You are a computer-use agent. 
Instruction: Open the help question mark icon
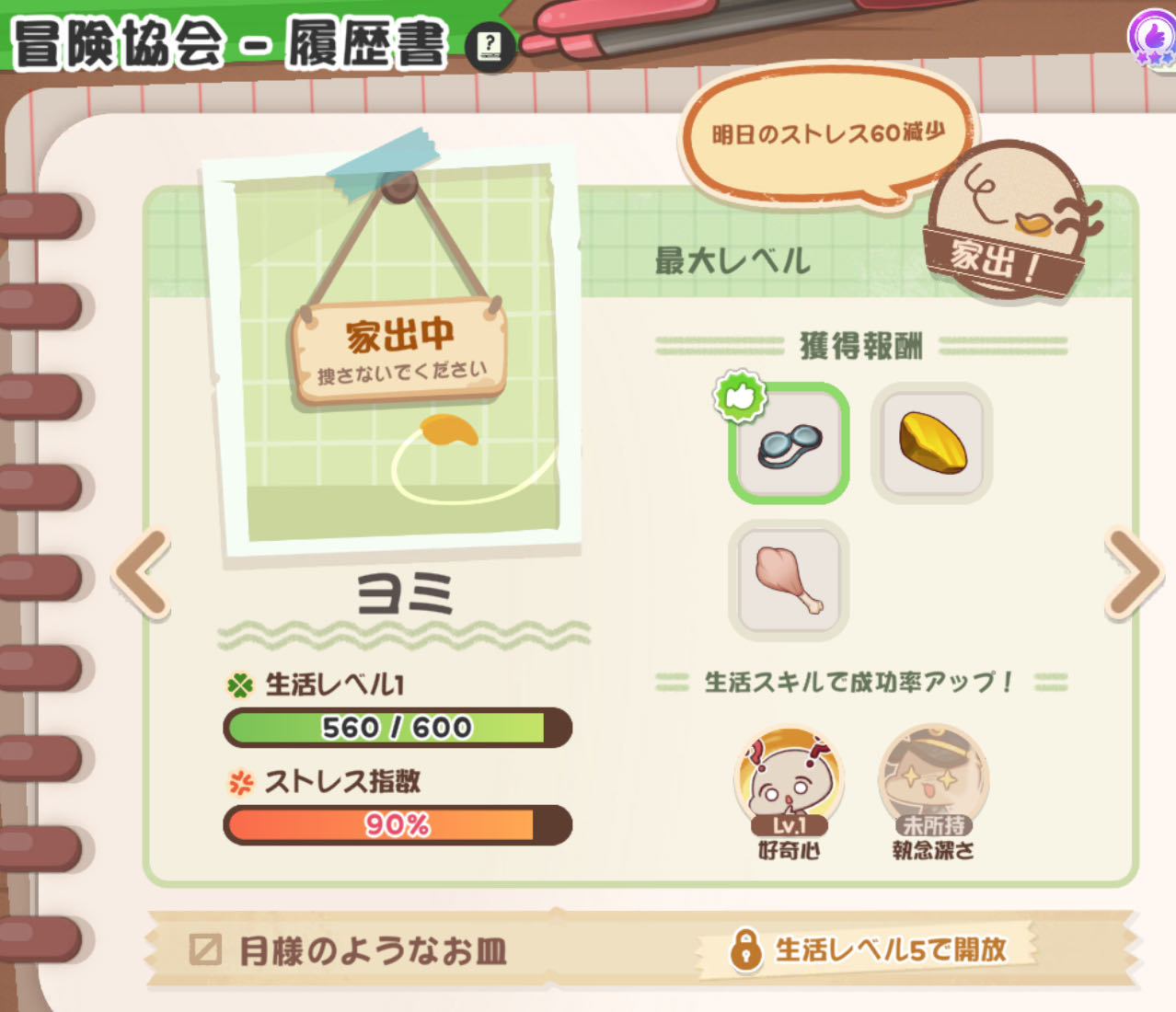click(x=490, y=44)
